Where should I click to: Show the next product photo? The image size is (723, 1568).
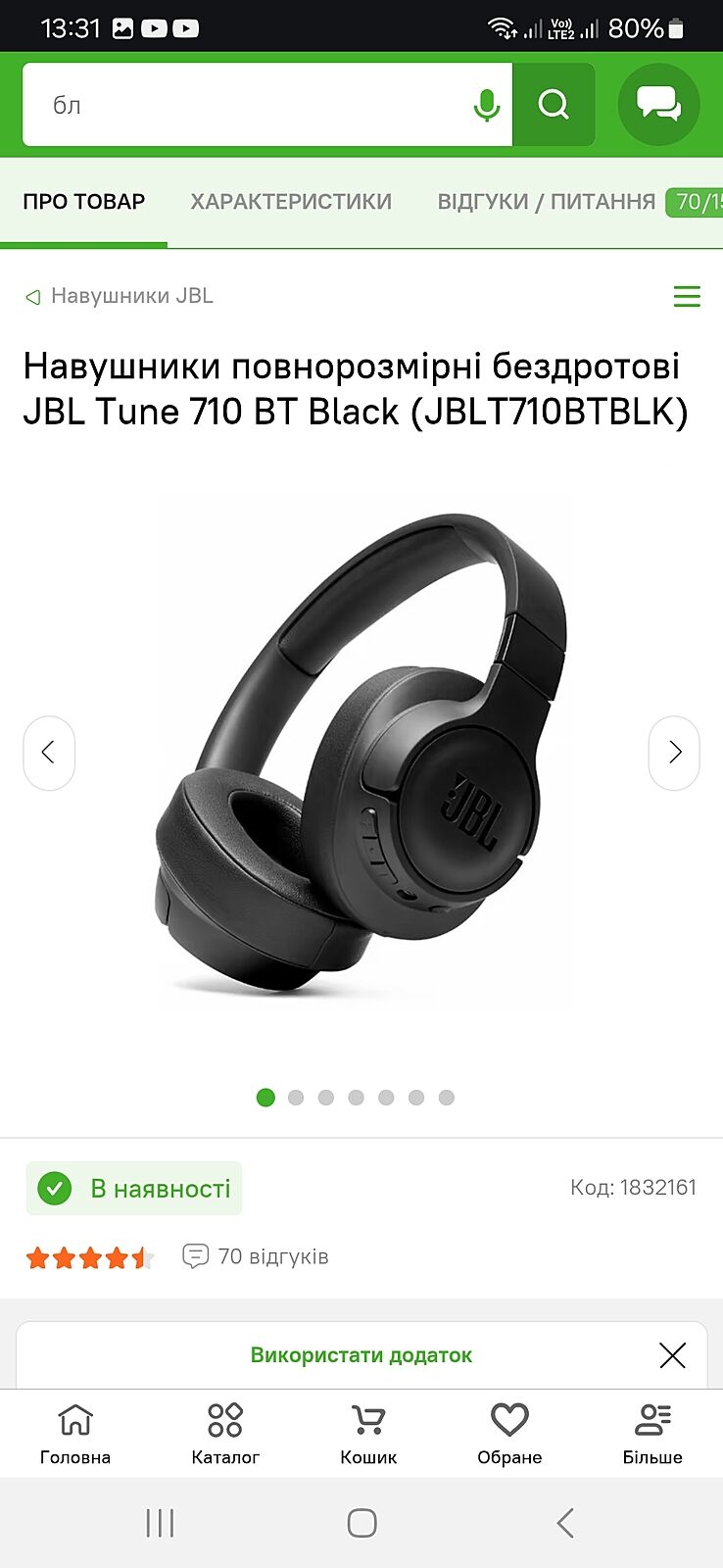[674, 753]
